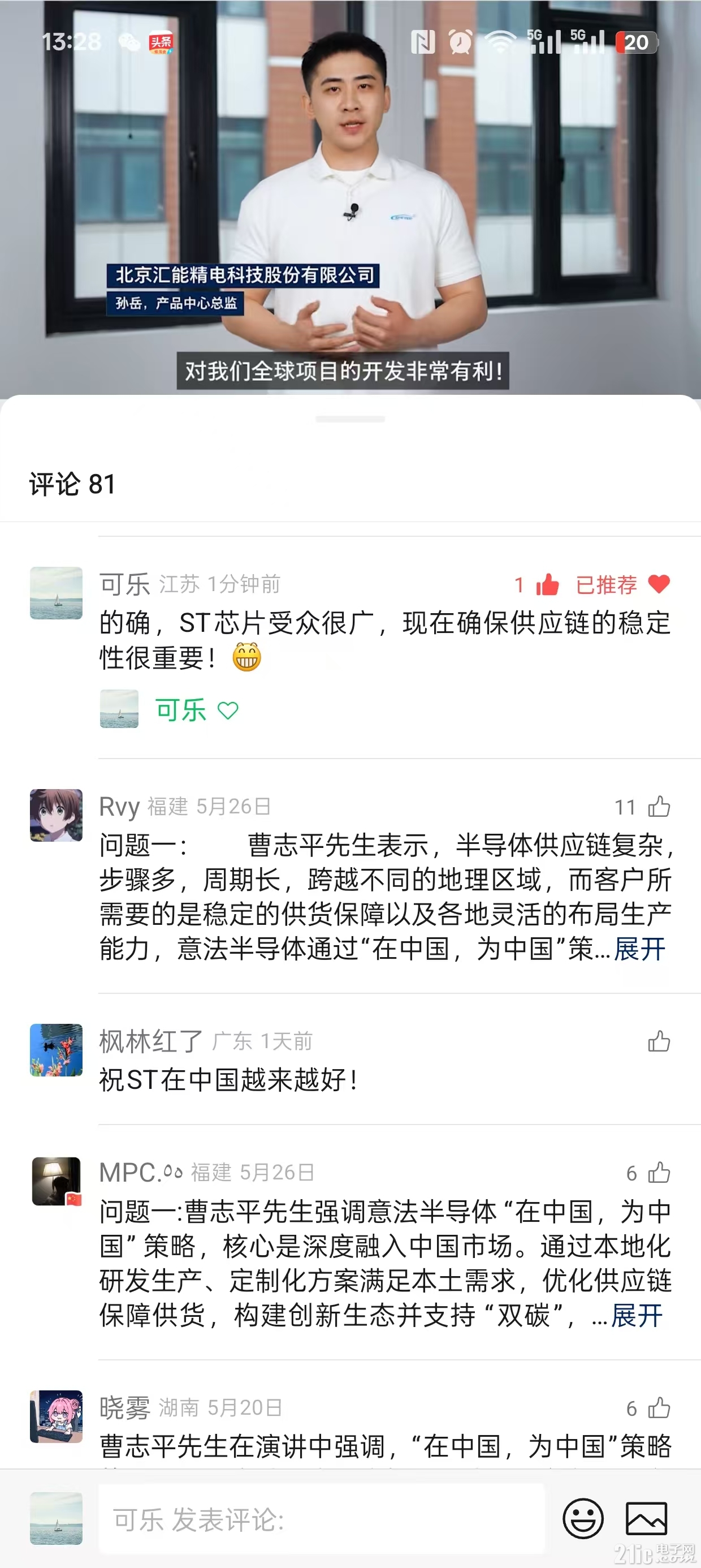Viewport: 701px width, 1568px height.
Task: Tap the video player above the comments
Action: (x=350, y=195)
